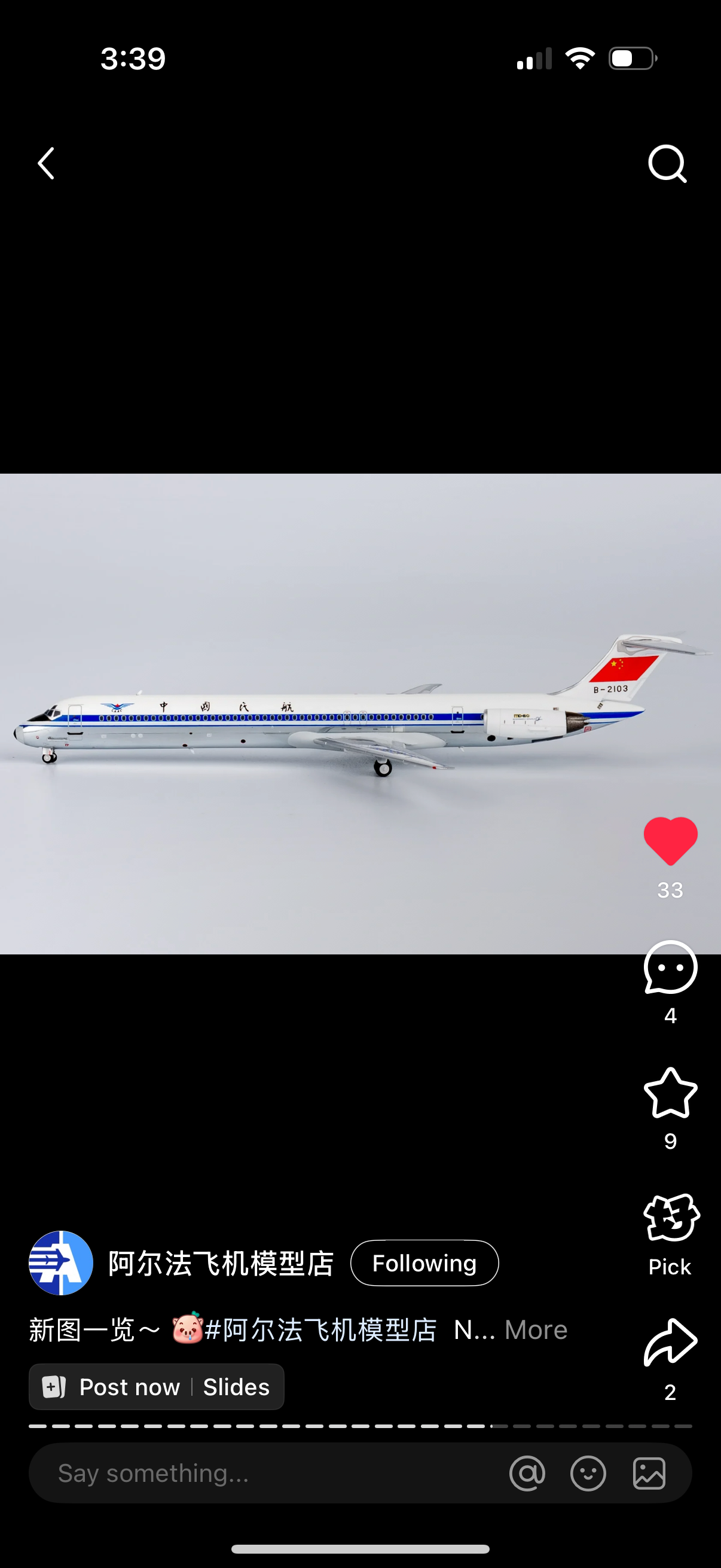This screenshot has width=721, height=1568.
Task: Mention someone with the @ icon
Action: coord(527,1474)
